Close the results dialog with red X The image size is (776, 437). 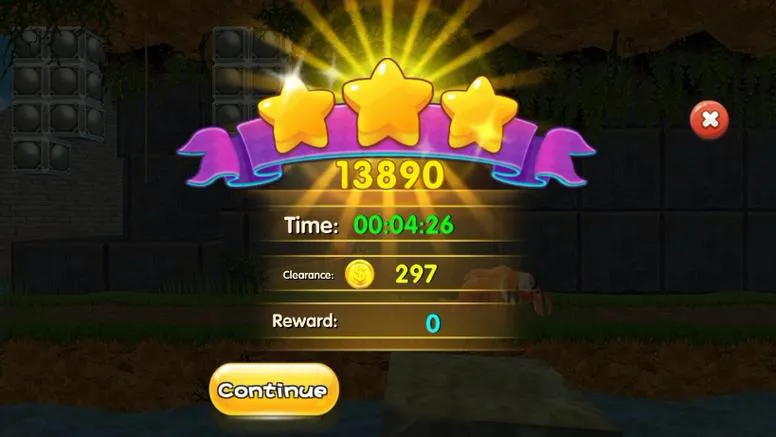pos(709,120)
